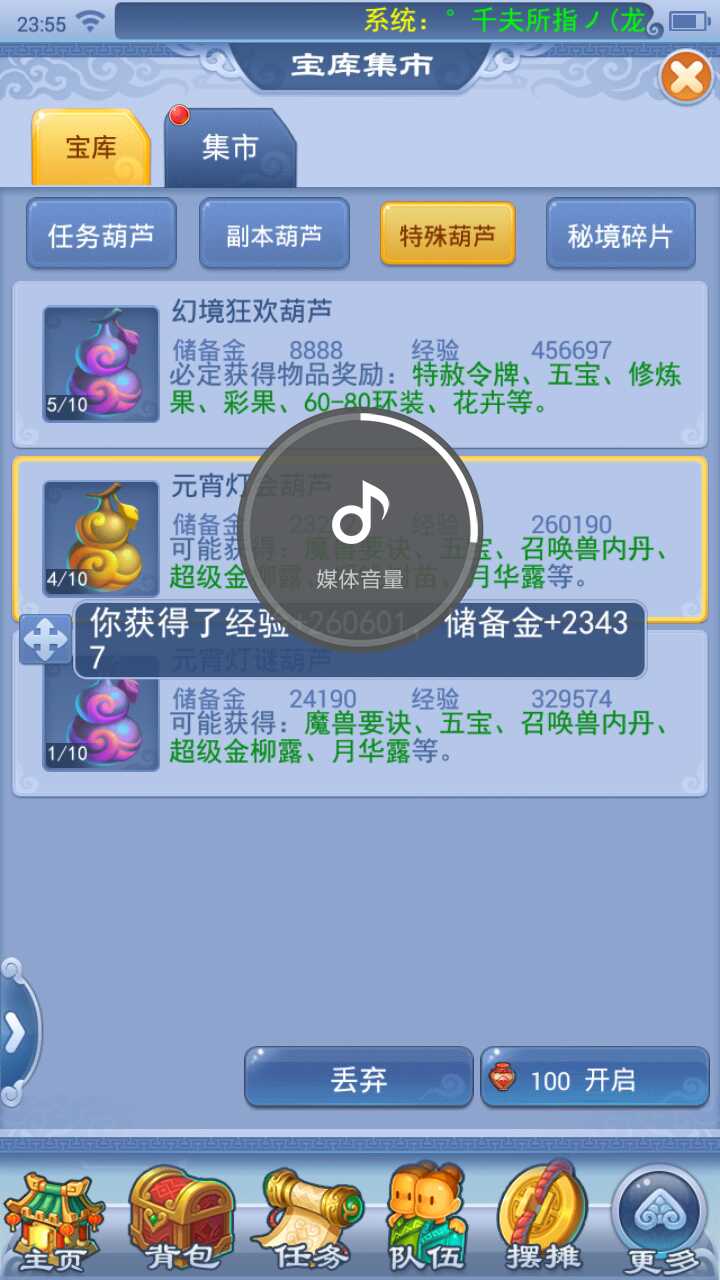This screenshot has height=1280, width=720.
Task: Switch to the 集市 tab
Action: click(x=230, y=149)
